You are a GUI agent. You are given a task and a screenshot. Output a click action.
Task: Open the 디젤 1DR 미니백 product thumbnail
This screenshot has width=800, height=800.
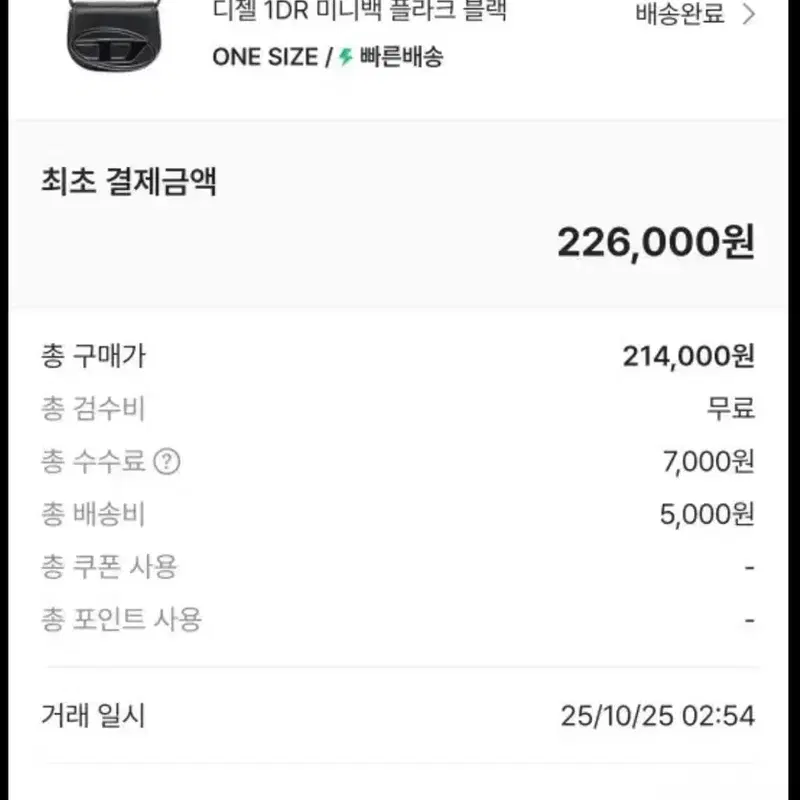click(x=113, y=36)
